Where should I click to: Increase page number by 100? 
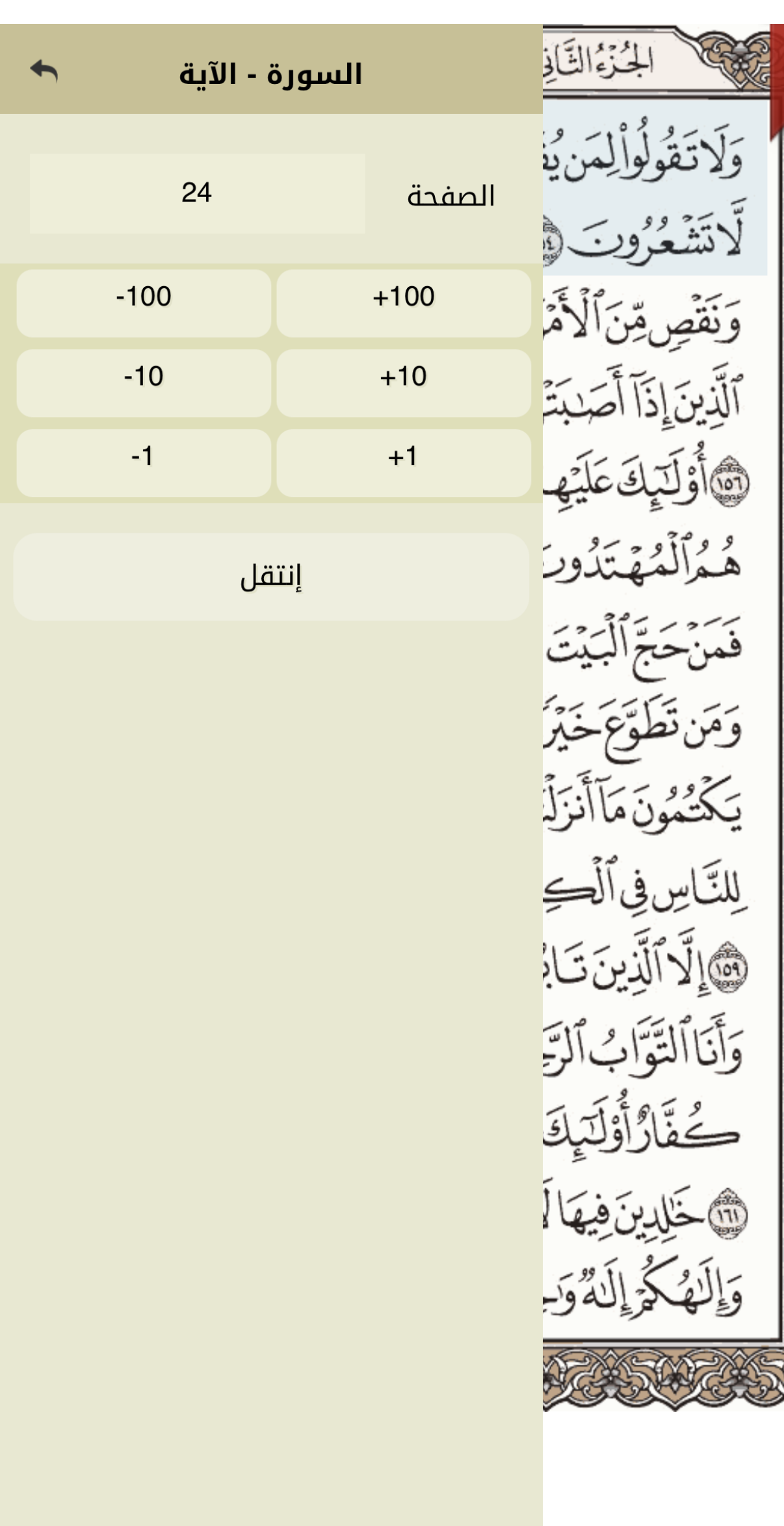404,303
